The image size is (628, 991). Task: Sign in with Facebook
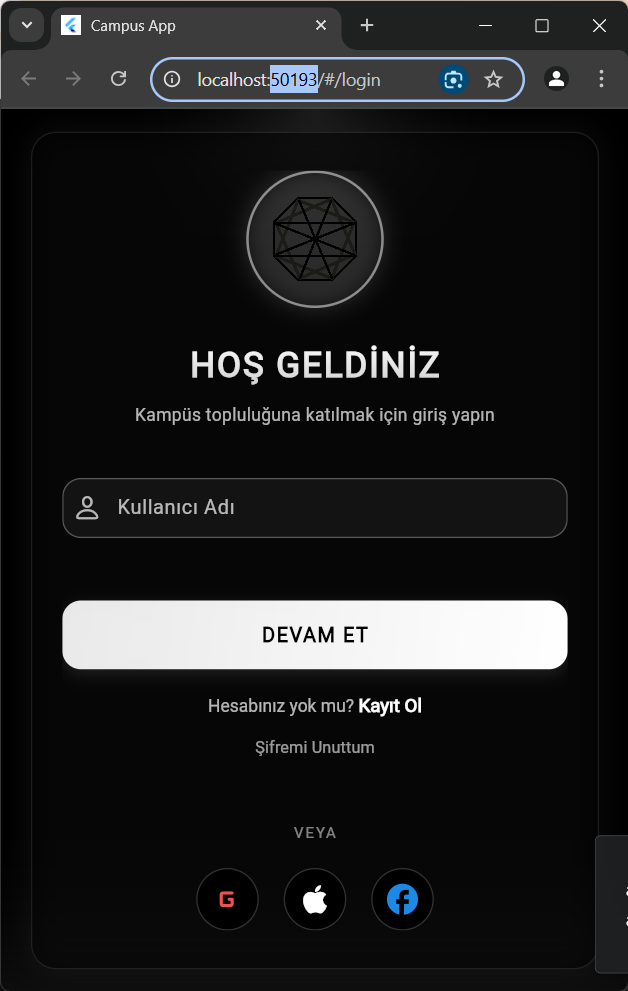click(x=402, y=899)
